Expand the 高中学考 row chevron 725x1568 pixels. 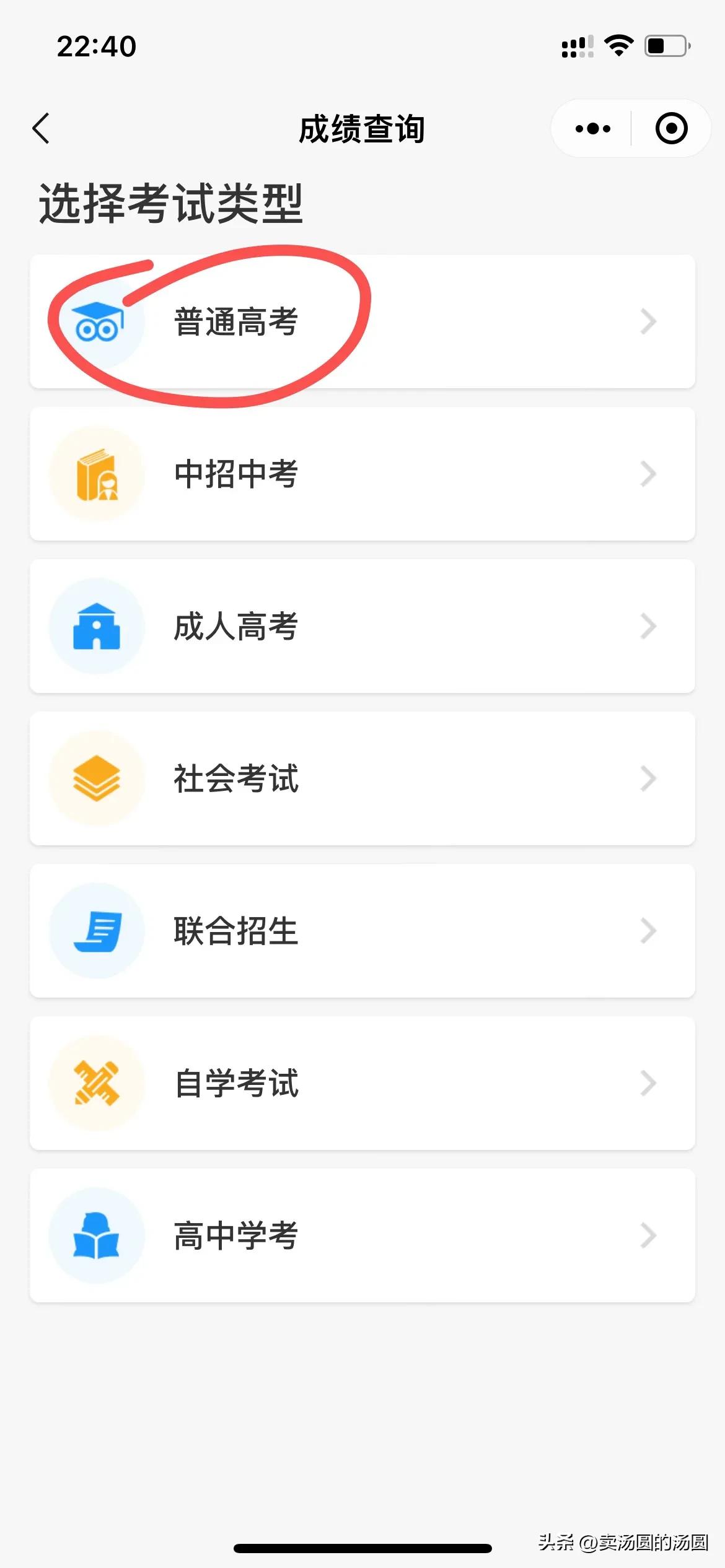click(x=648, y=1235)
